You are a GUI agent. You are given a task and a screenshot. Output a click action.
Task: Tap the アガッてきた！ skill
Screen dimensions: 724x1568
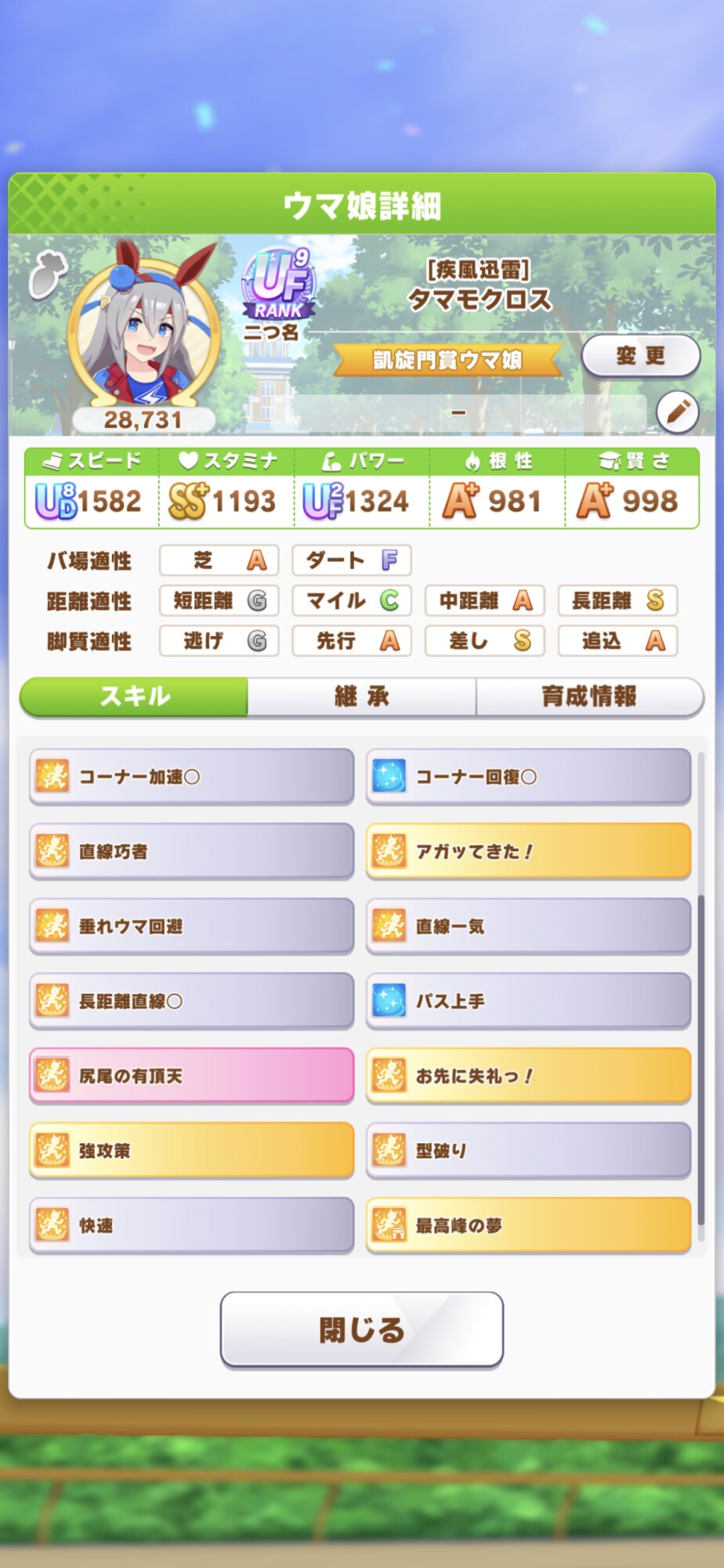pos(528,851)
